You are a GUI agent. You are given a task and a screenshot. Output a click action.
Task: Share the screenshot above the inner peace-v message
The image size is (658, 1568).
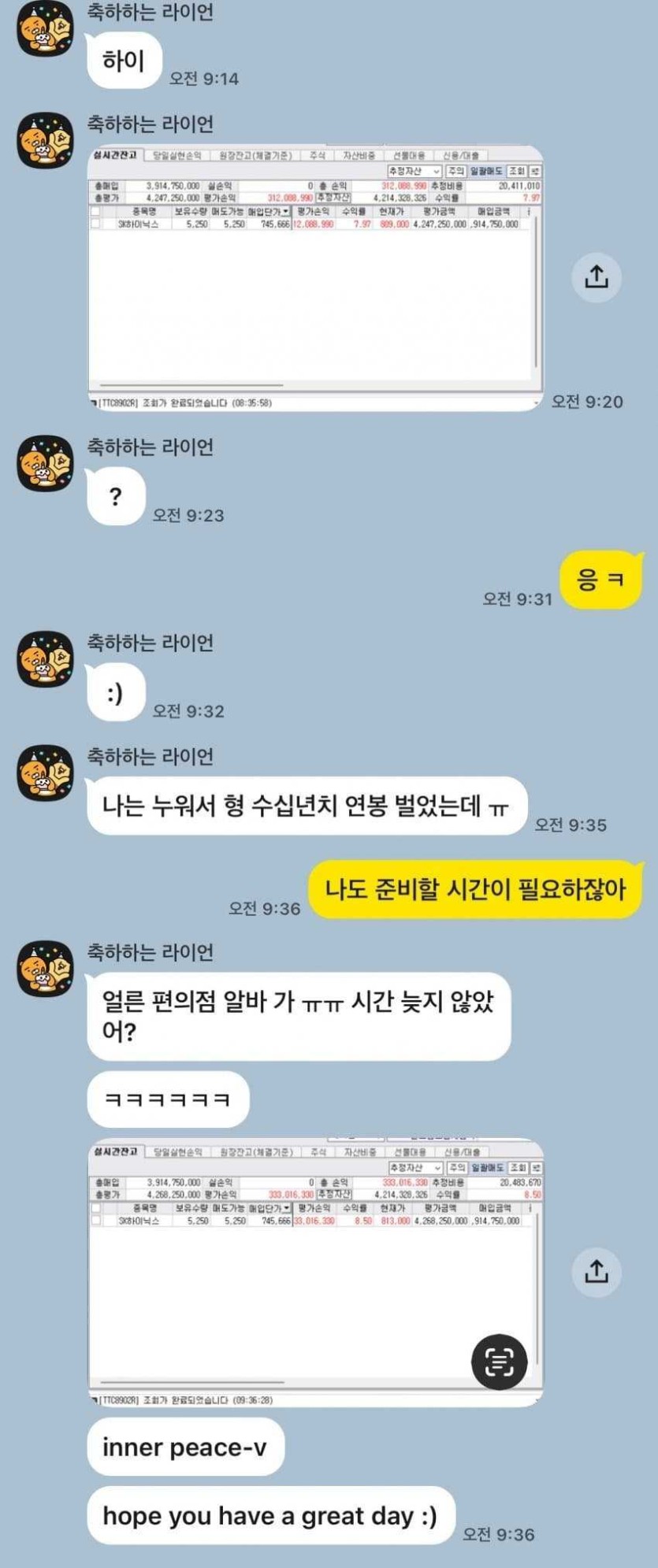tap(596, 1272)
